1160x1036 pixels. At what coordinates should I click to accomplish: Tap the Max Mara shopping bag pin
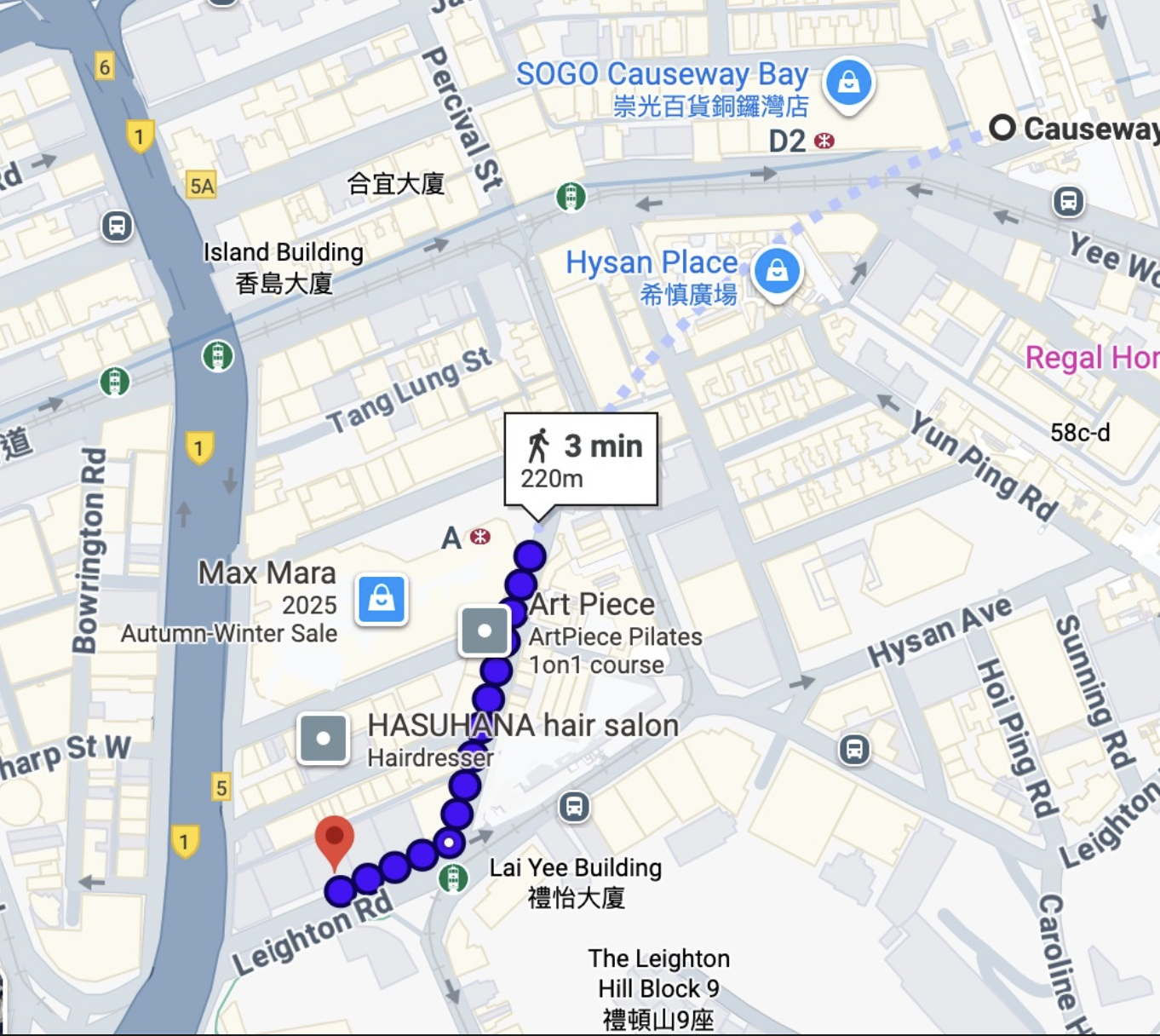pyautogui.click(x=381, y=599)
